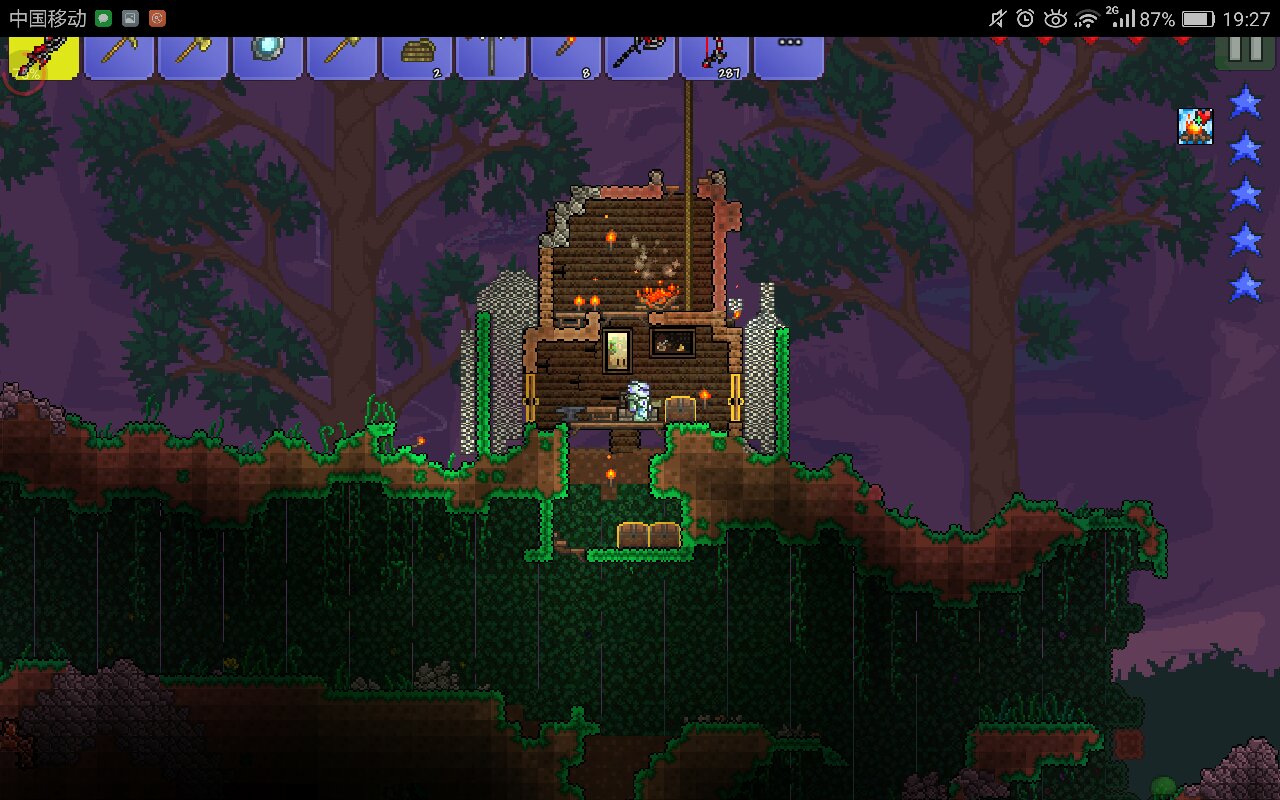
Task: Select the pickaxe hotbar slot
Action: (119, 57)
